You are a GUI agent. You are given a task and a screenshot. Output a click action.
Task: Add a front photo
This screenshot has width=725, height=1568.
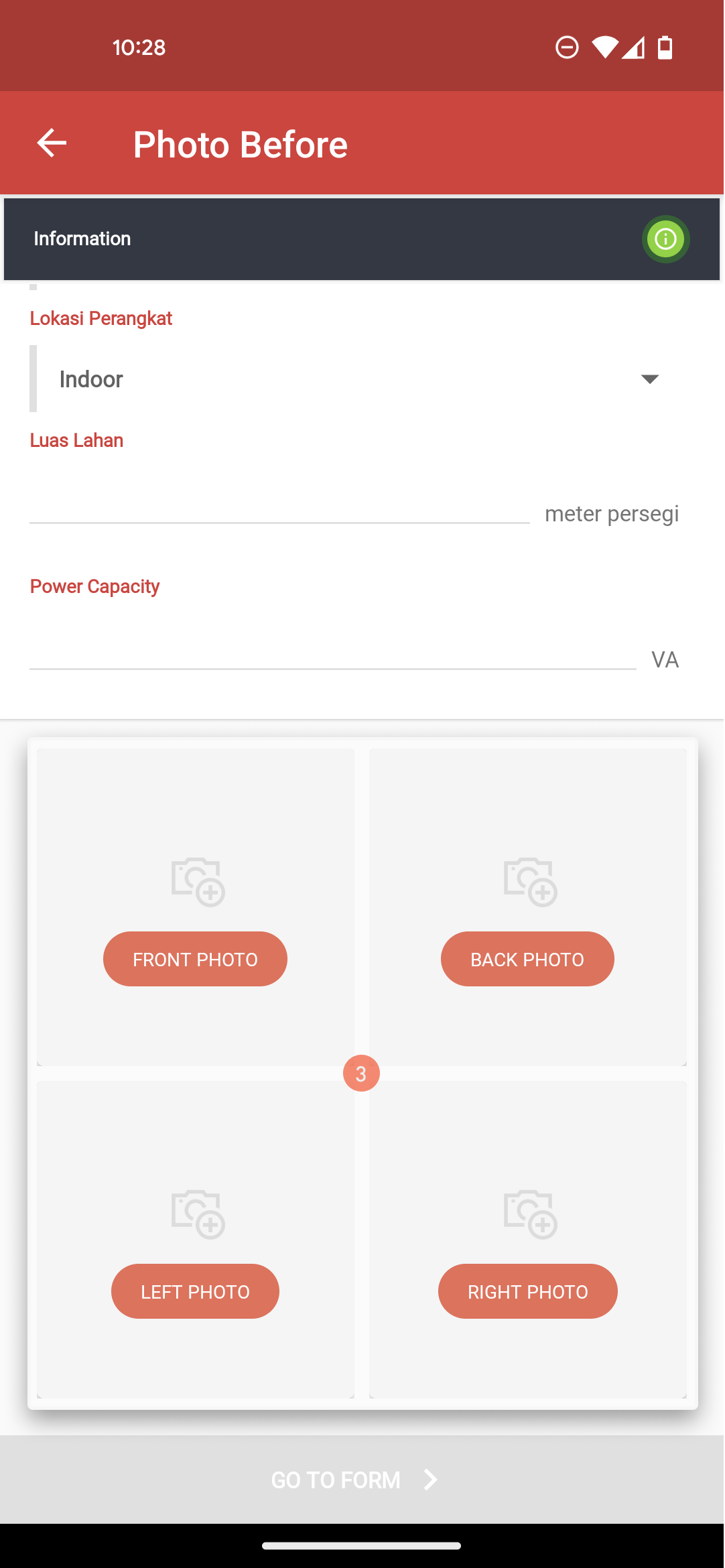(195, 959)
